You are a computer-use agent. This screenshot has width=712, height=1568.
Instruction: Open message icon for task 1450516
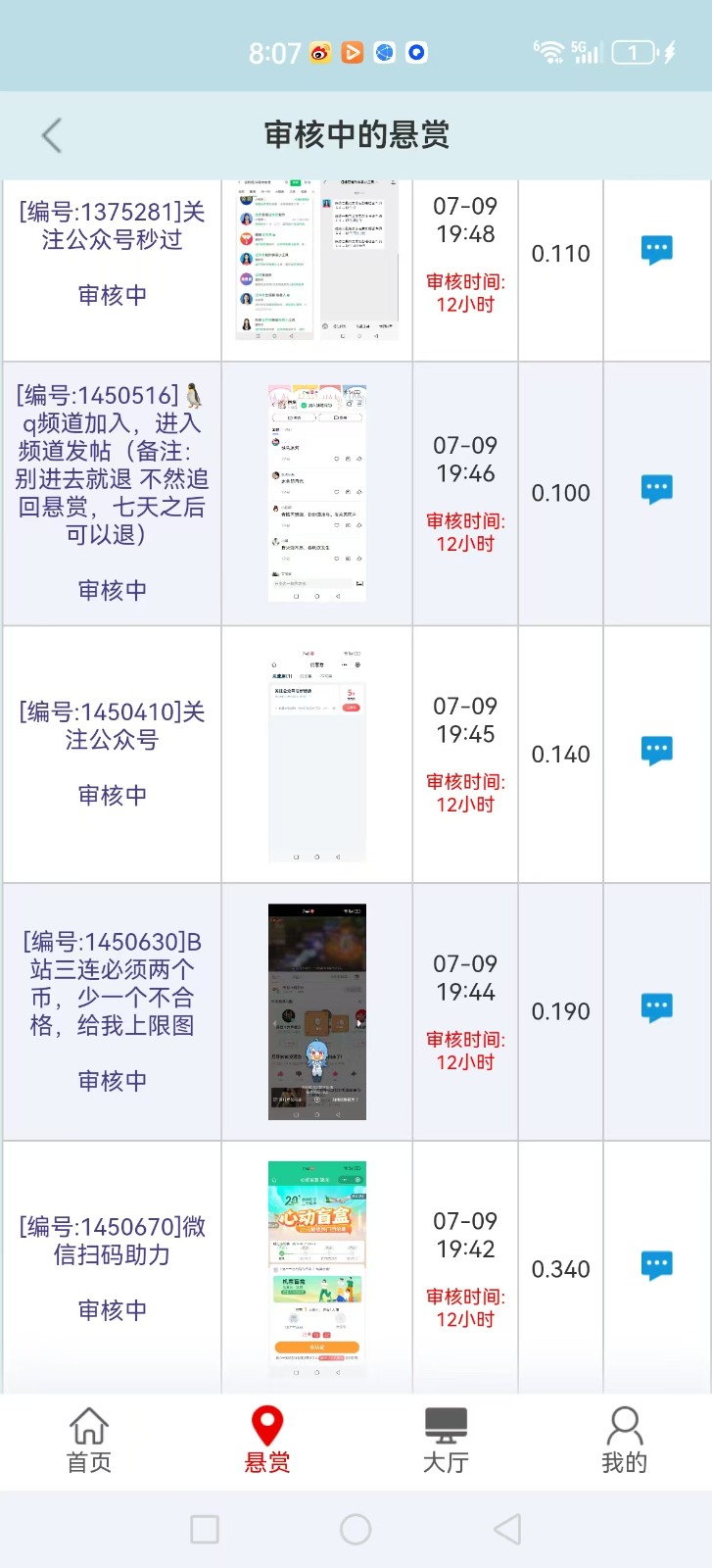[x=657, y=489]
